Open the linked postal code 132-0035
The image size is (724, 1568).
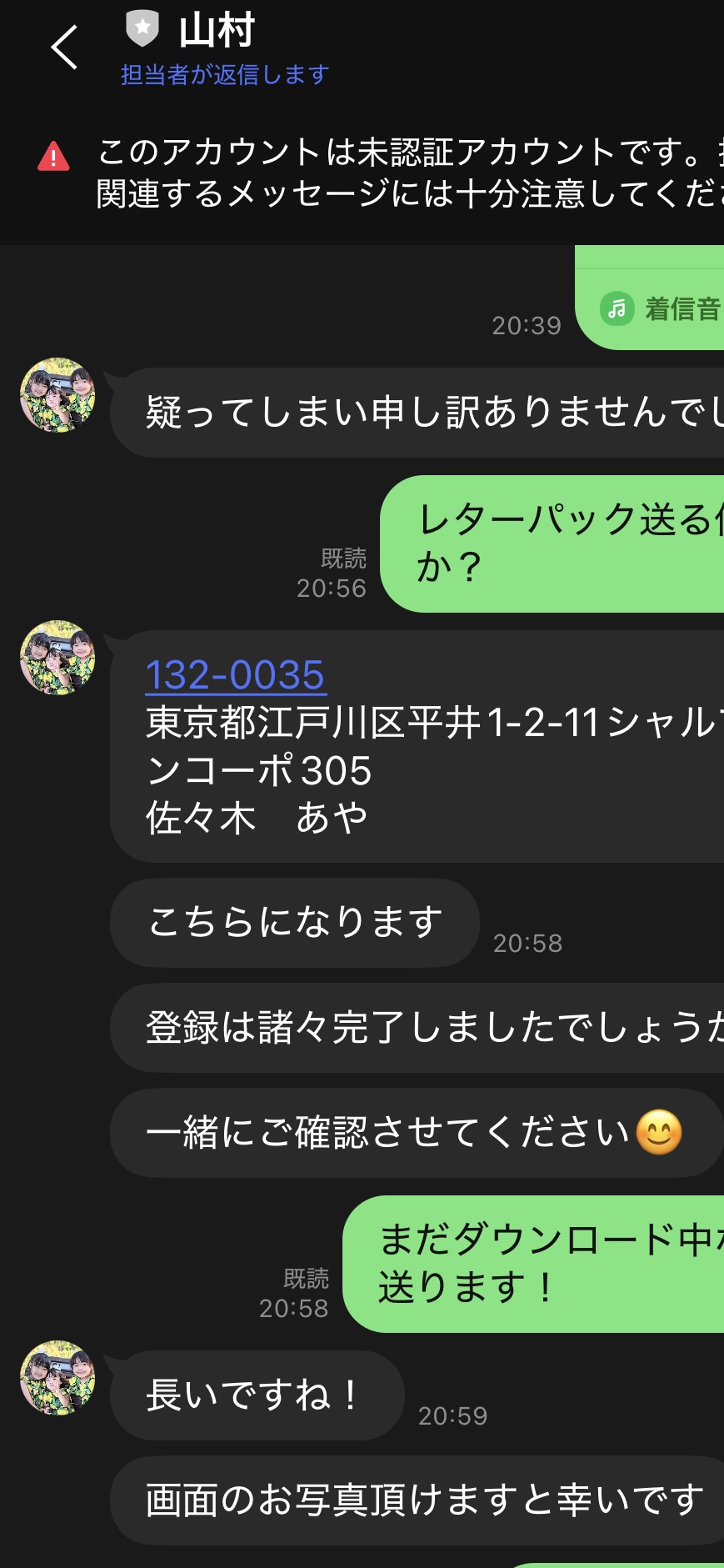235,674
